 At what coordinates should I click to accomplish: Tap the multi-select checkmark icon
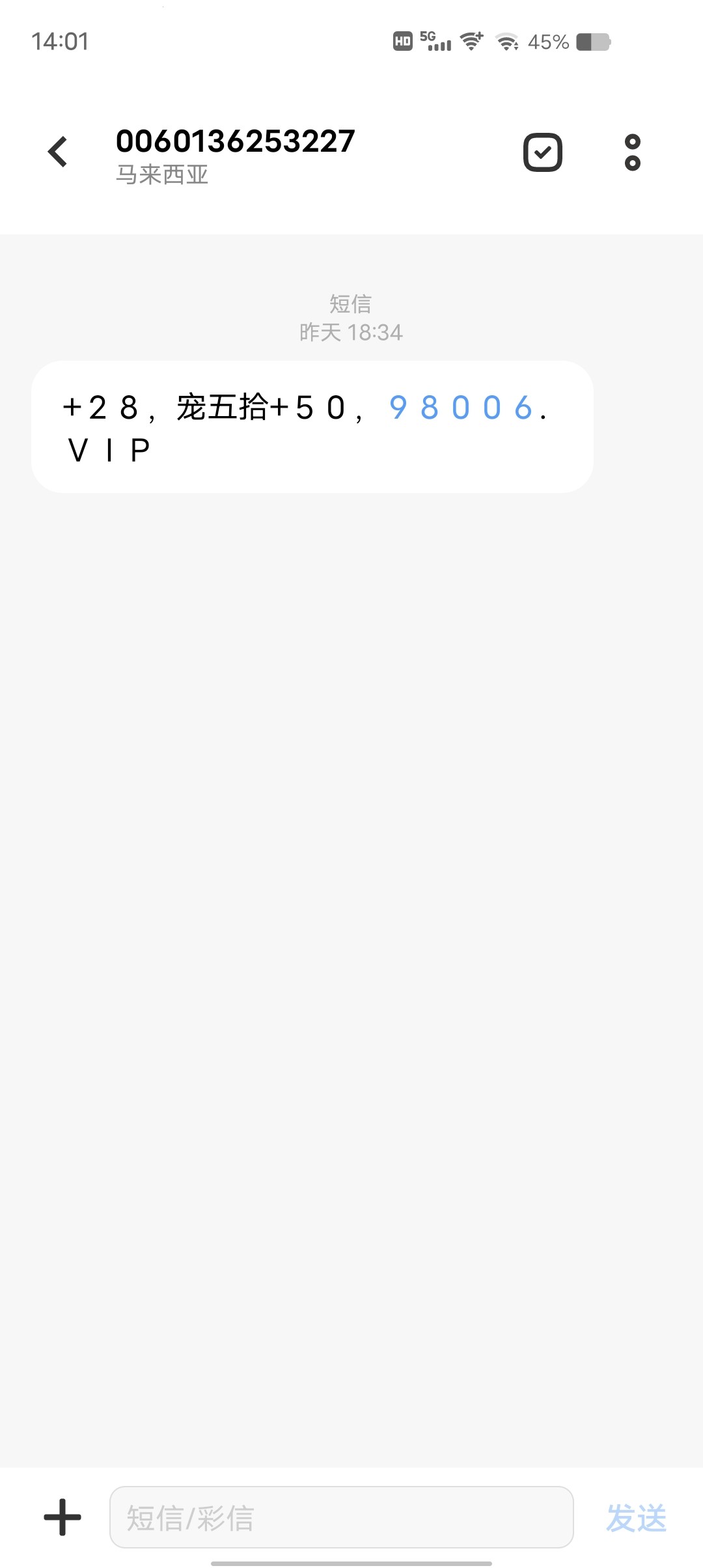click(x=542, y=152)
